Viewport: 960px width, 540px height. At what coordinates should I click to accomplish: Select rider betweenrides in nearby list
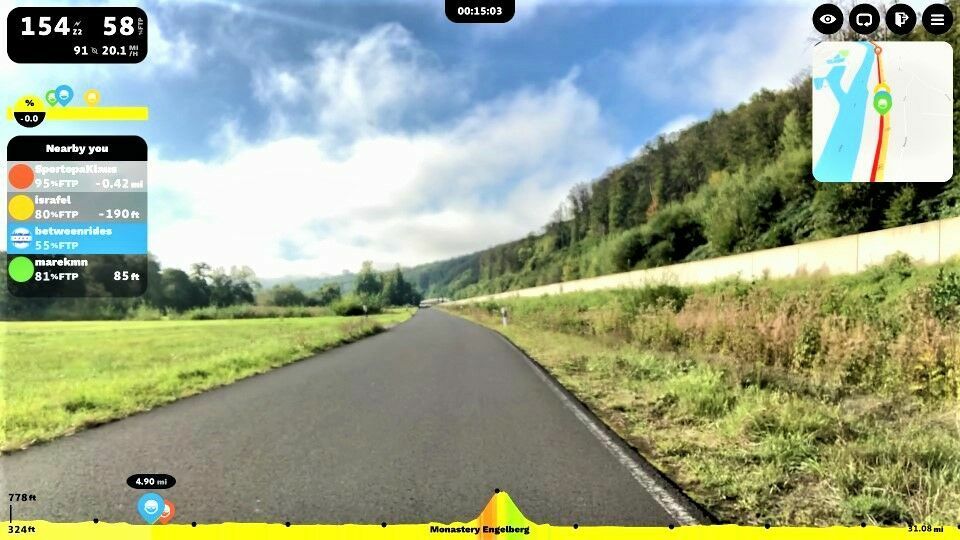(77, 238)
